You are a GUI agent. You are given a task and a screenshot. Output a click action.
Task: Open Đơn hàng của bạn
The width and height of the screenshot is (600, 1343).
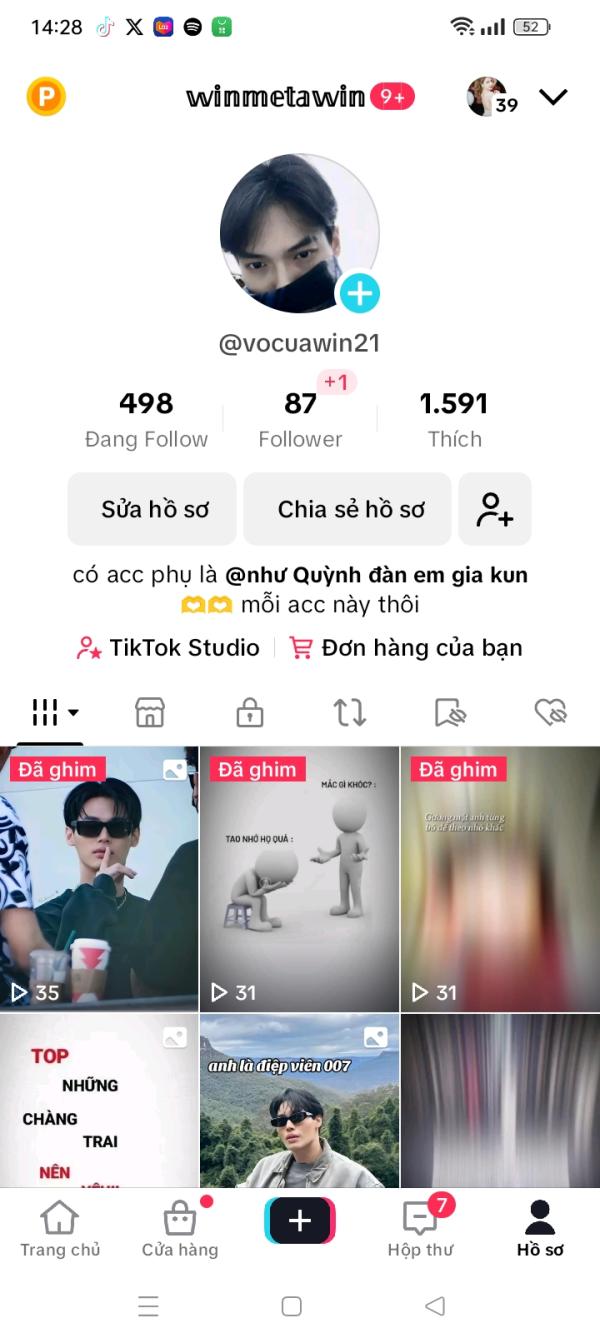406,648
